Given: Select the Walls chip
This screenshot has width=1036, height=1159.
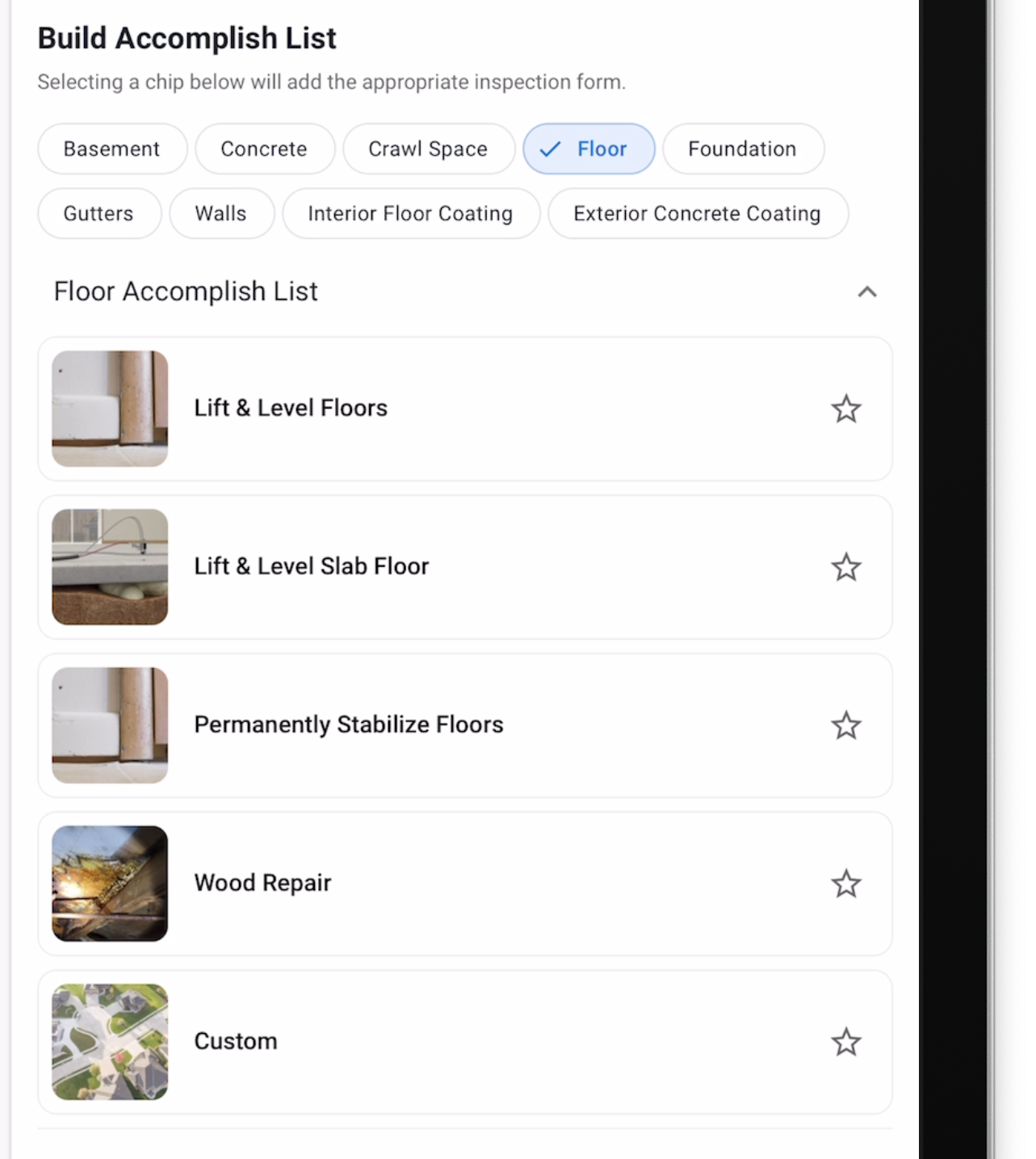Looking at the screenshot, I should point(220,213).
